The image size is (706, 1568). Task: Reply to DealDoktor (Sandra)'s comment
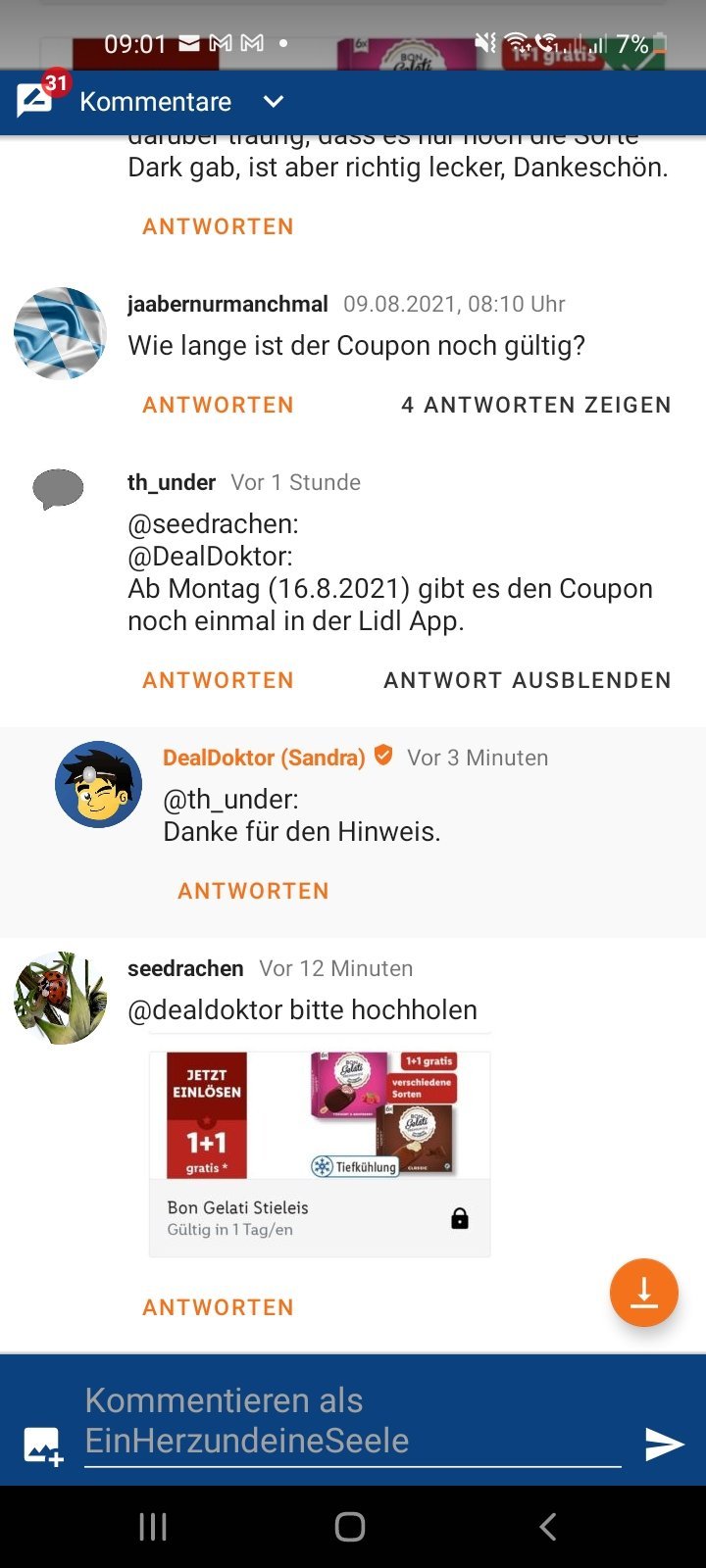pos(253,891)
